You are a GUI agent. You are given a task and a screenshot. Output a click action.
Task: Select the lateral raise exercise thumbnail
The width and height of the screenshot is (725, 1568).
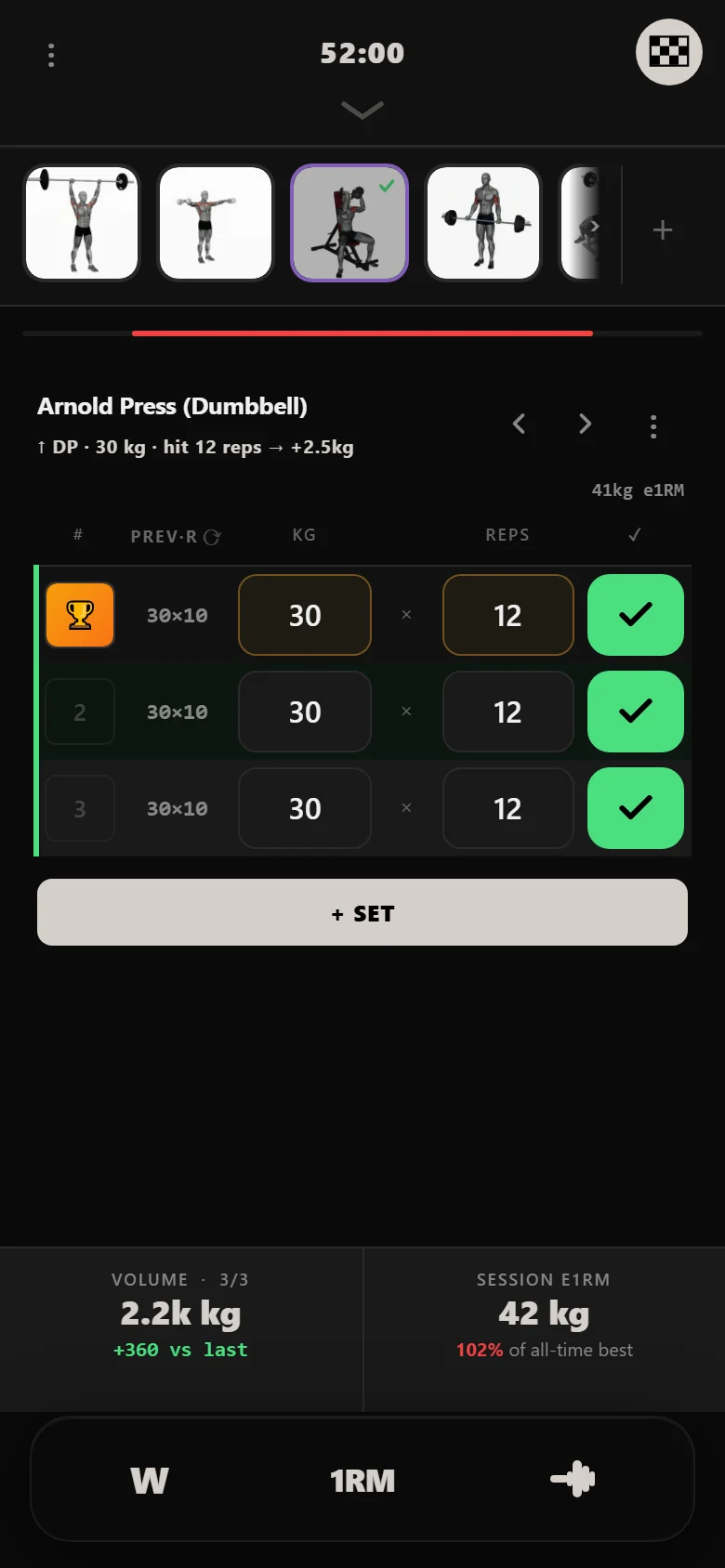click(x=216, y=223)
